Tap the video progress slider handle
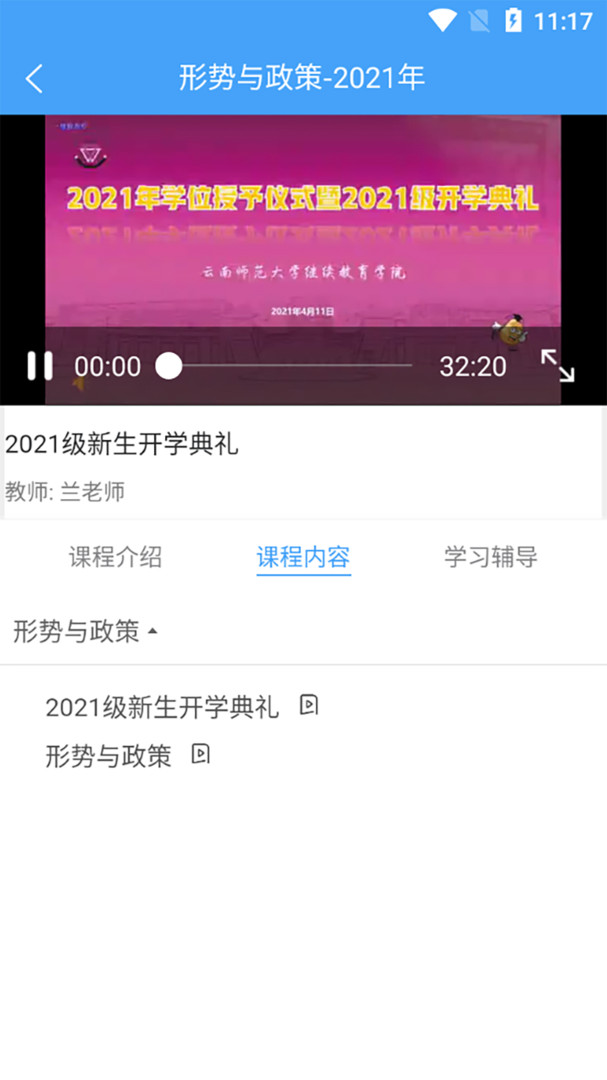Image resolution: width=607 pixels, height=1080 pixels. coord(169,366)
